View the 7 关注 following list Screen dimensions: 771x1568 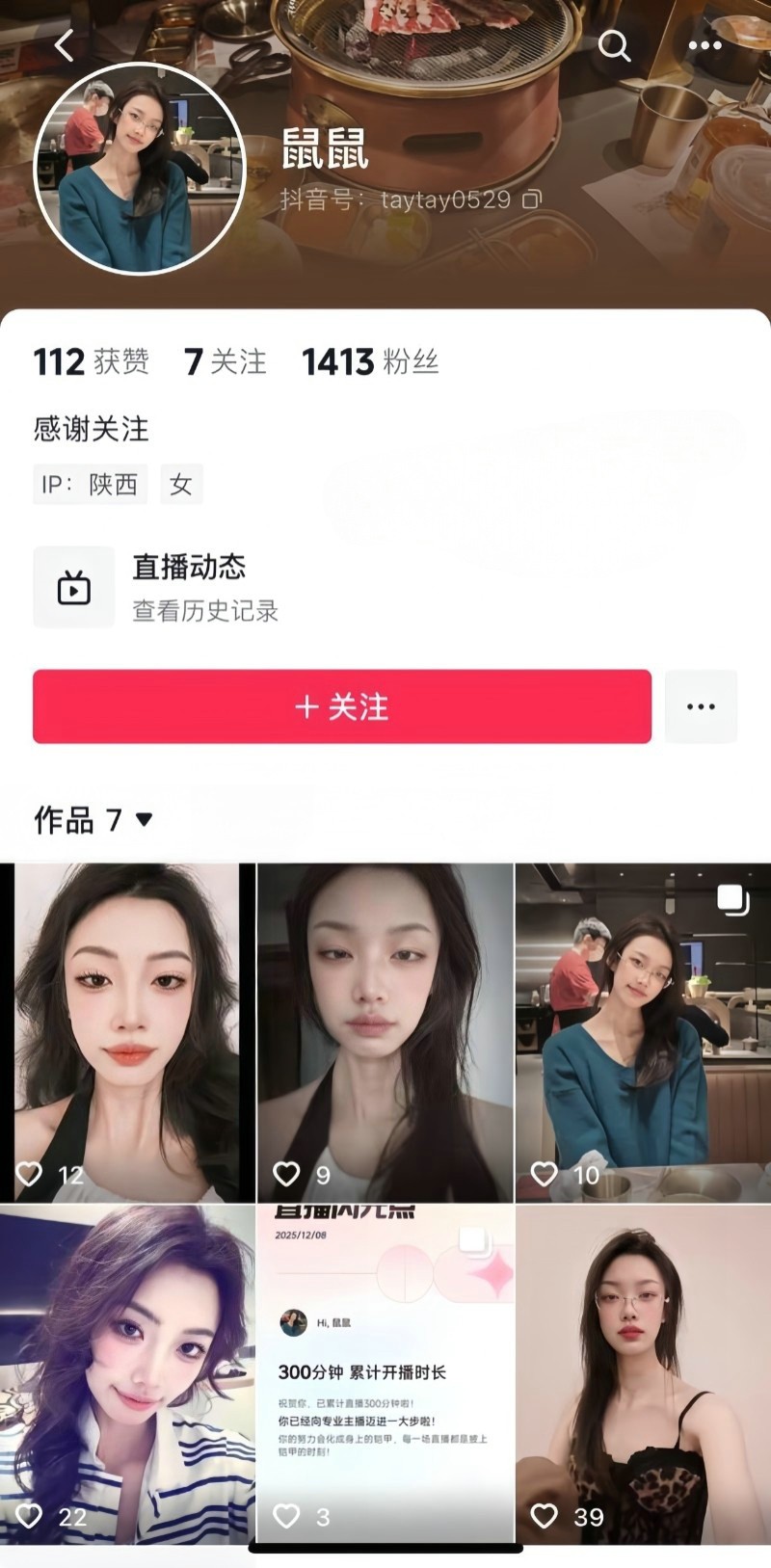pos(226,361)
